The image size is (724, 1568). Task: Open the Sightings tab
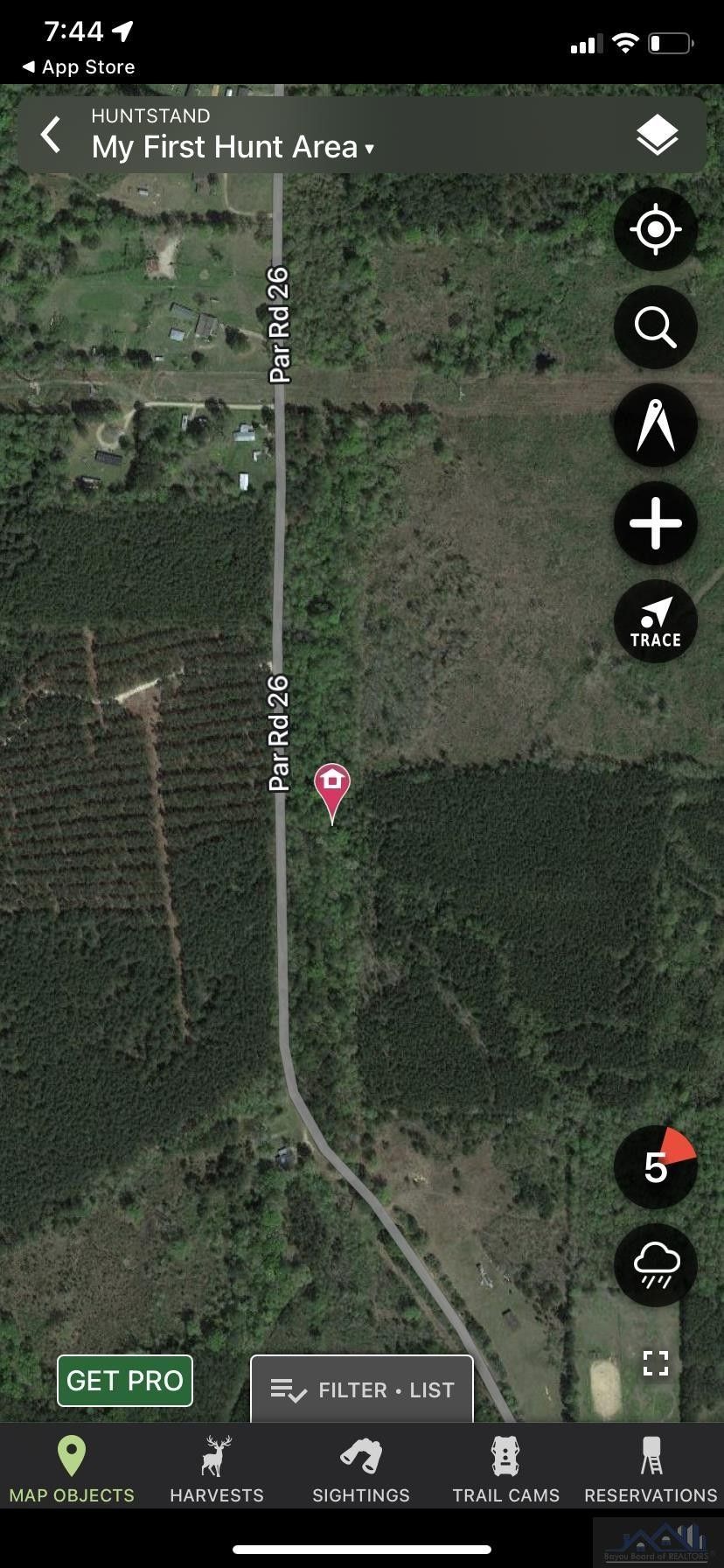click(x=361, y=1467)
